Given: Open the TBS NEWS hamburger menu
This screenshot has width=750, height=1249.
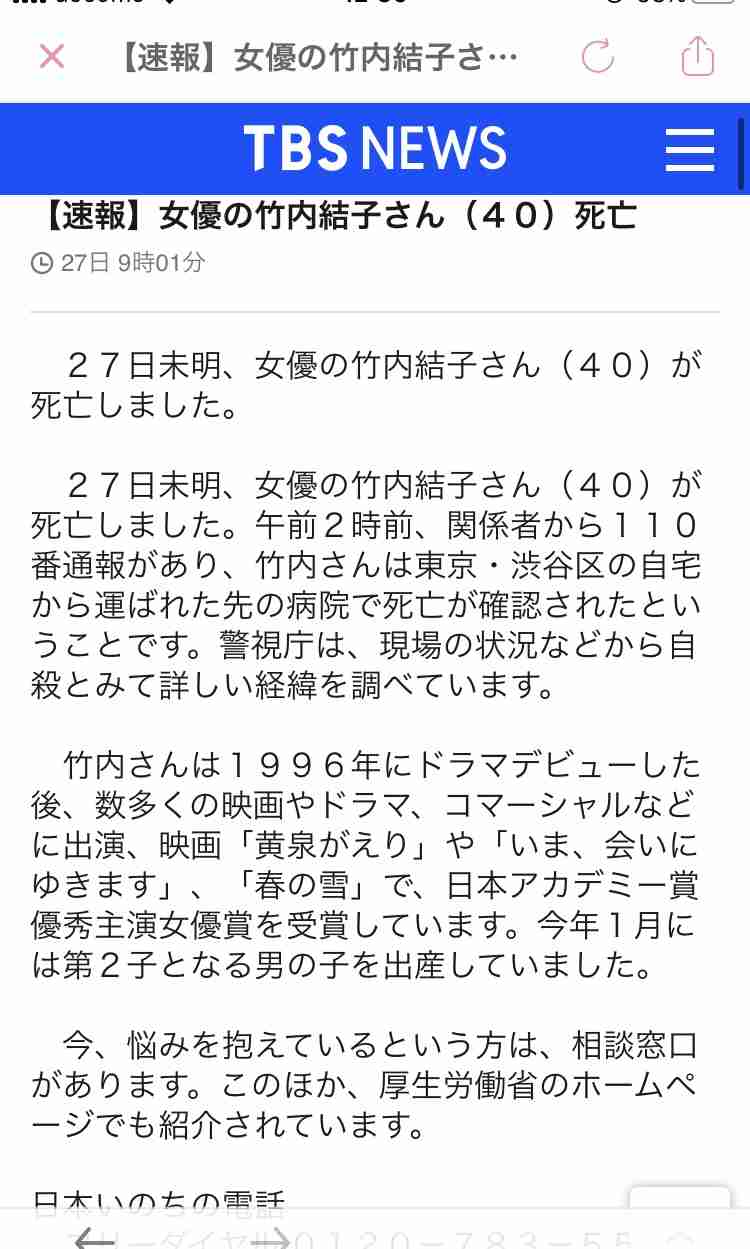Looking at the screenshot, I should click(x=690, y=149).
